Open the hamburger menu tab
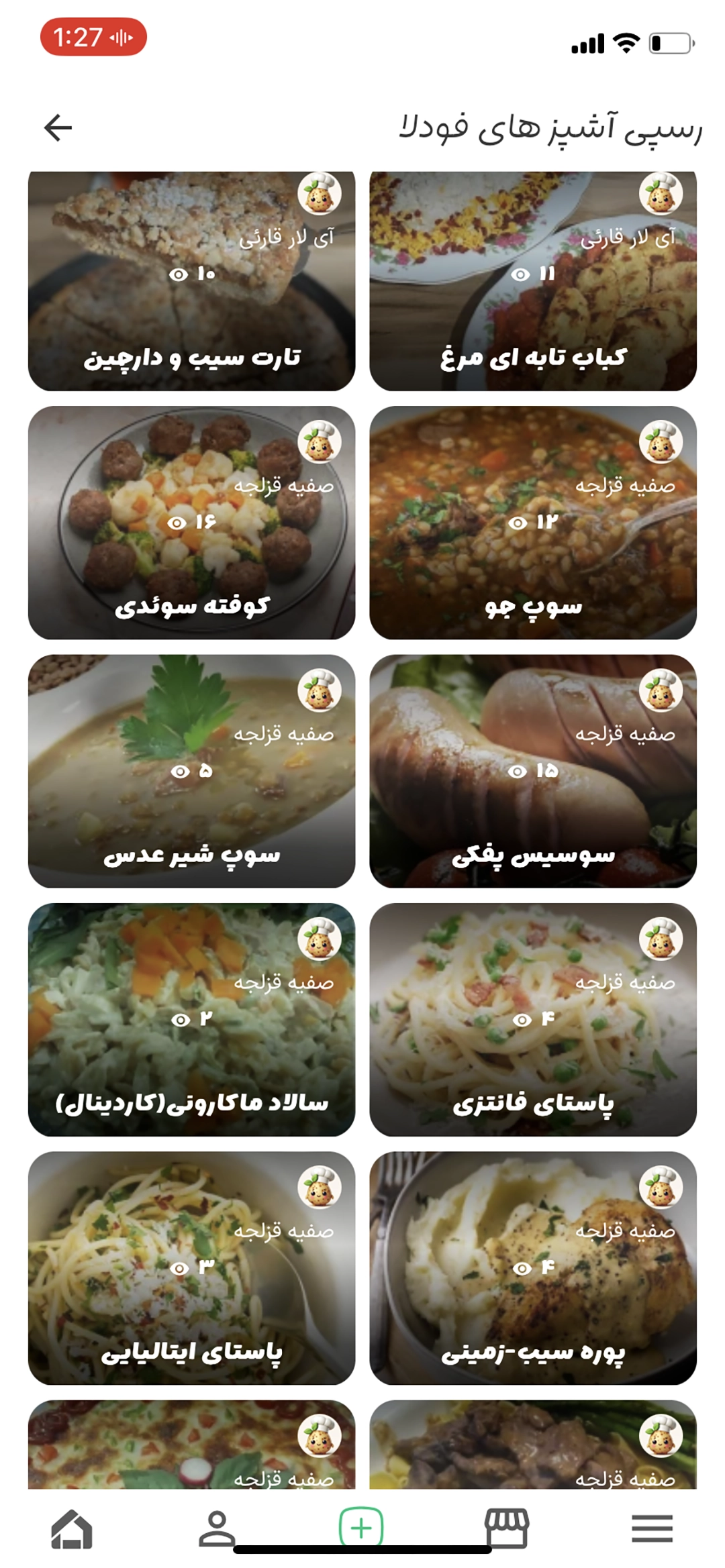The height and width of the screenshot is (1568, 725). (x=652, y=1529)
